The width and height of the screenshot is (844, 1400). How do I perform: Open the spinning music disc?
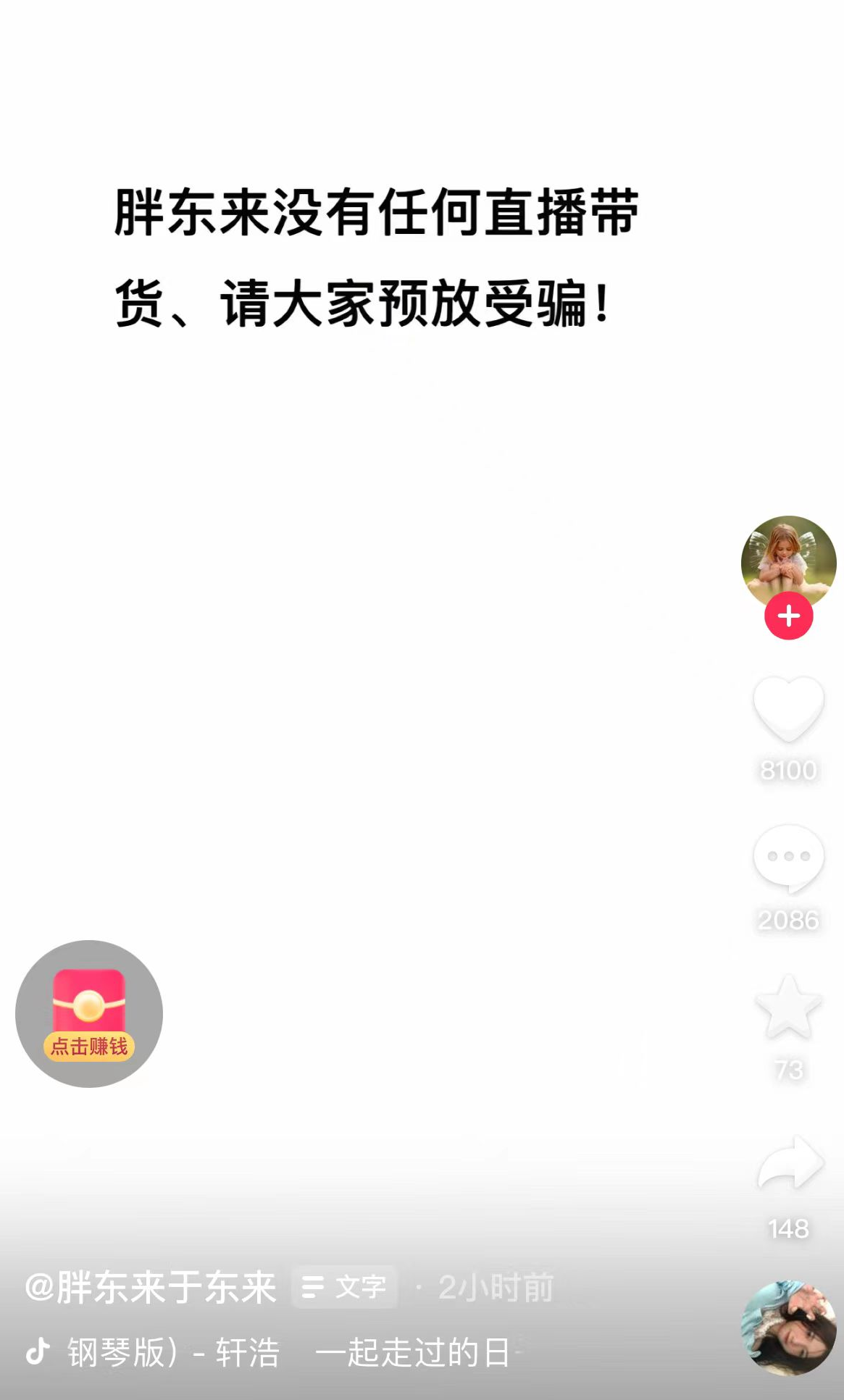tap(788, 1328)
